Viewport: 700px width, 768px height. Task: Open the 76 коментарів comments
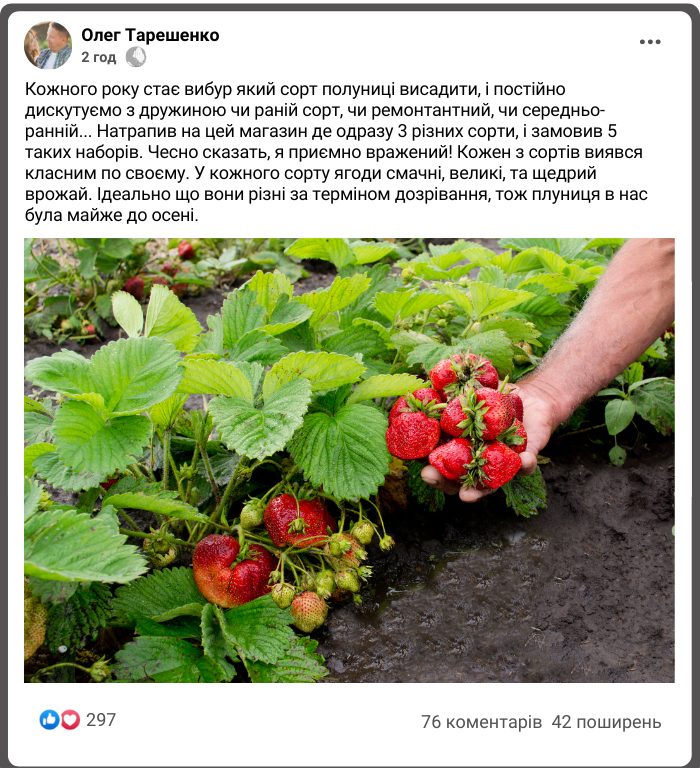click(x=481, y=721)
